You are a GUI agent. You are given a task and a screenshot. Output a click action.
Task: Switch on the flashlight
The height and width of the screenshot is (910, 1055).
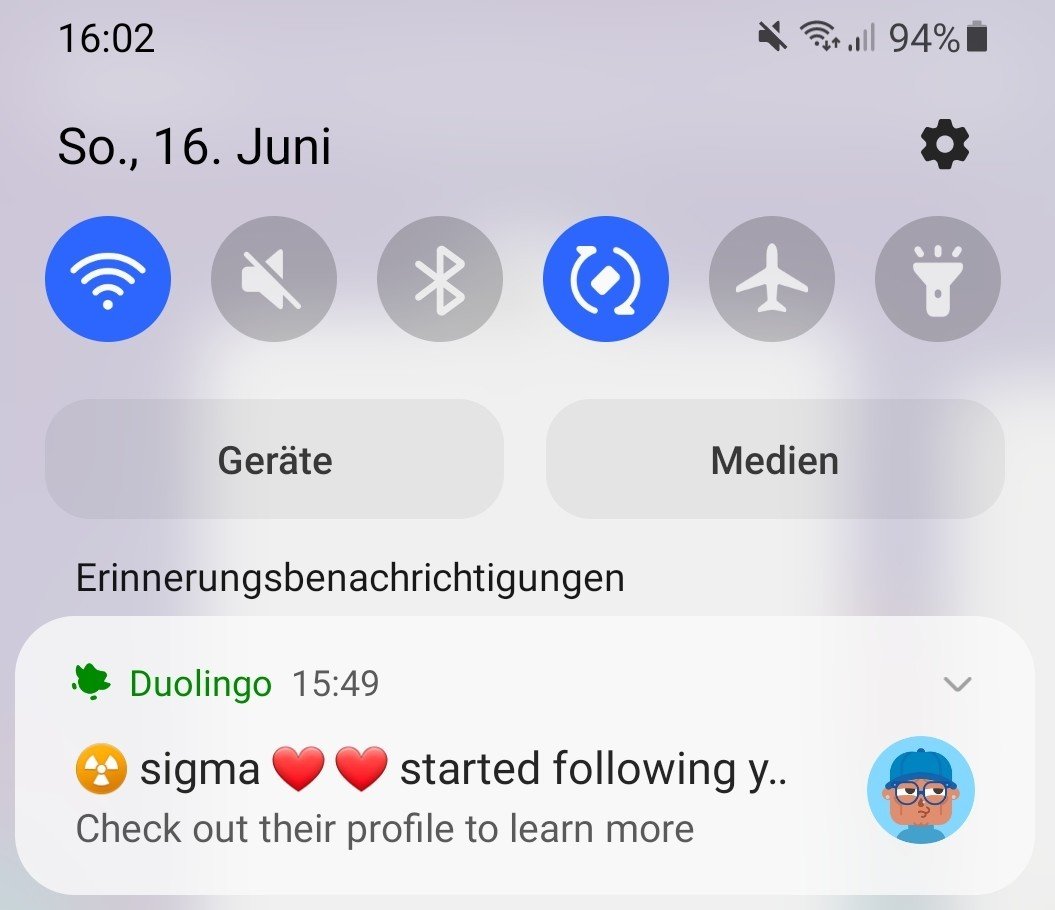point(937,279)
